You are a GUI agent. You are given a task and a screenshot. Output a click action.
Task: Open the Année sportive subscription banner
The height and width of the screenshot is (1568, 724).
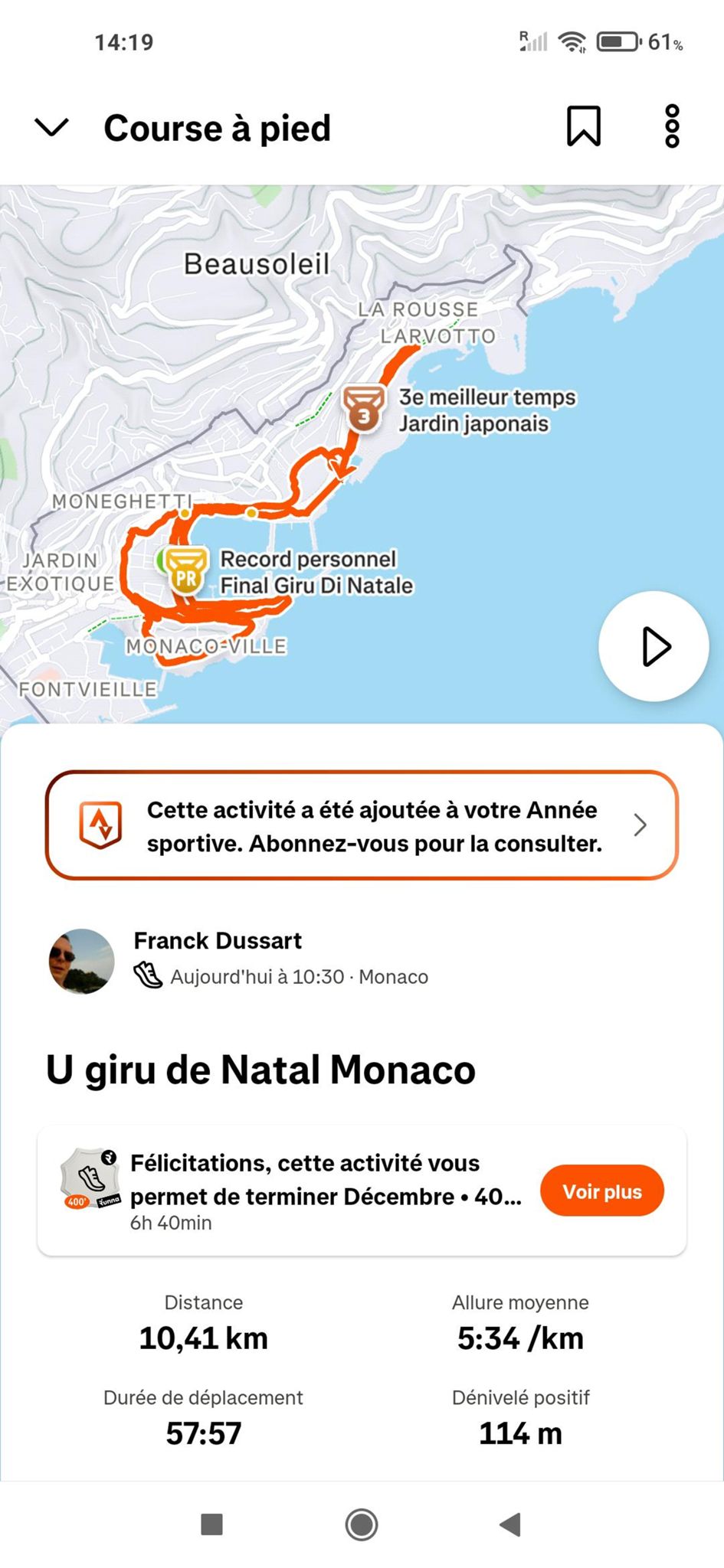point(362,825)
